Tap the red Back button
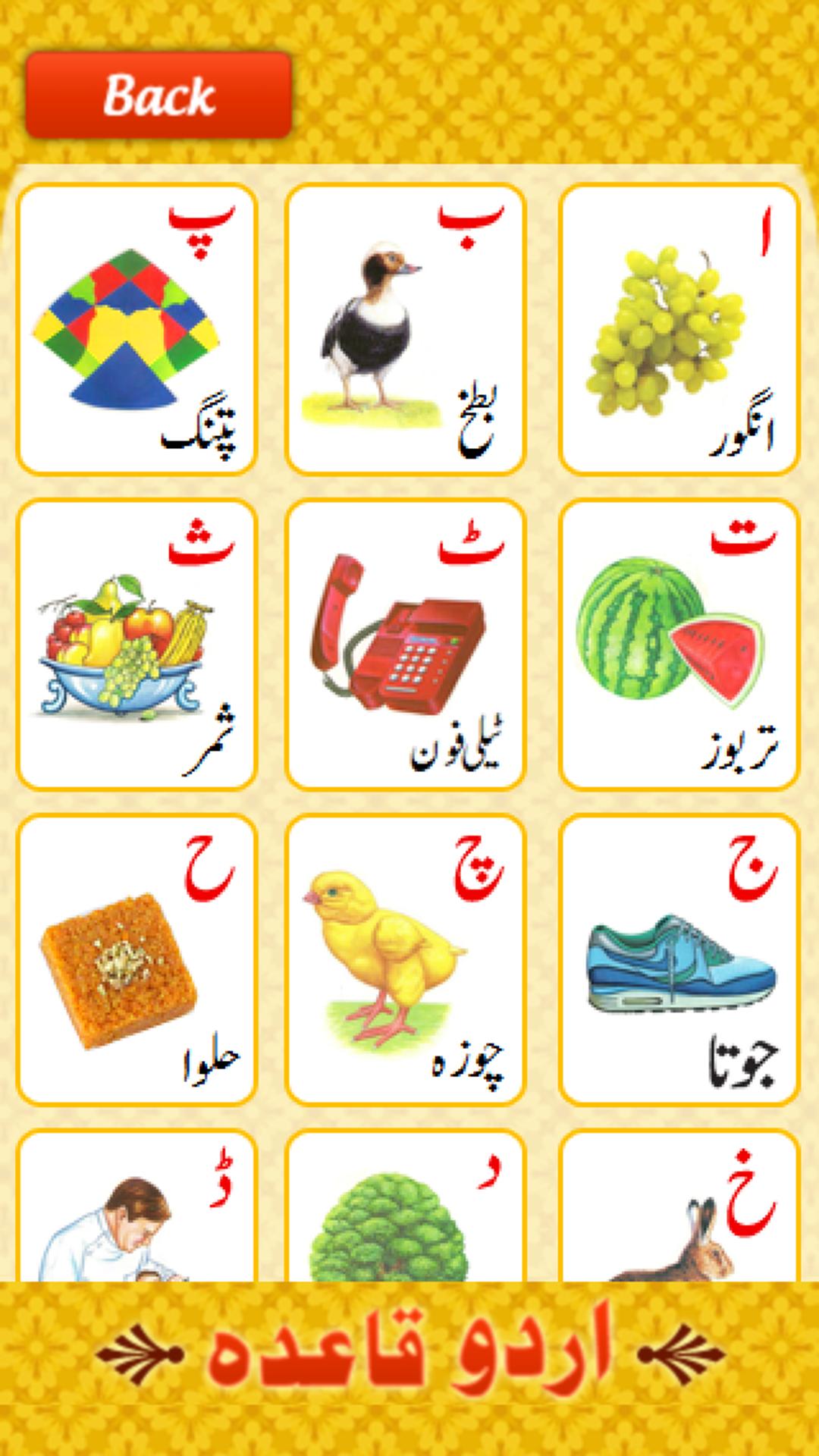This screenshot has width=819, height=1456. point(158,96)
